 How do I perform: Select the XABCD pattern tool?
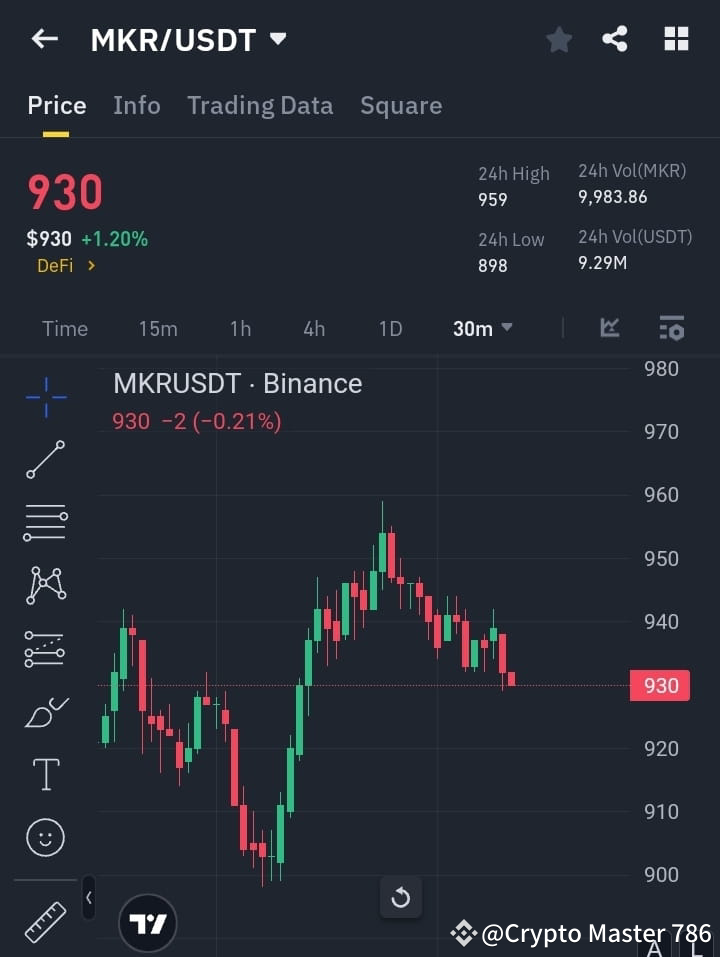(45, 586)
